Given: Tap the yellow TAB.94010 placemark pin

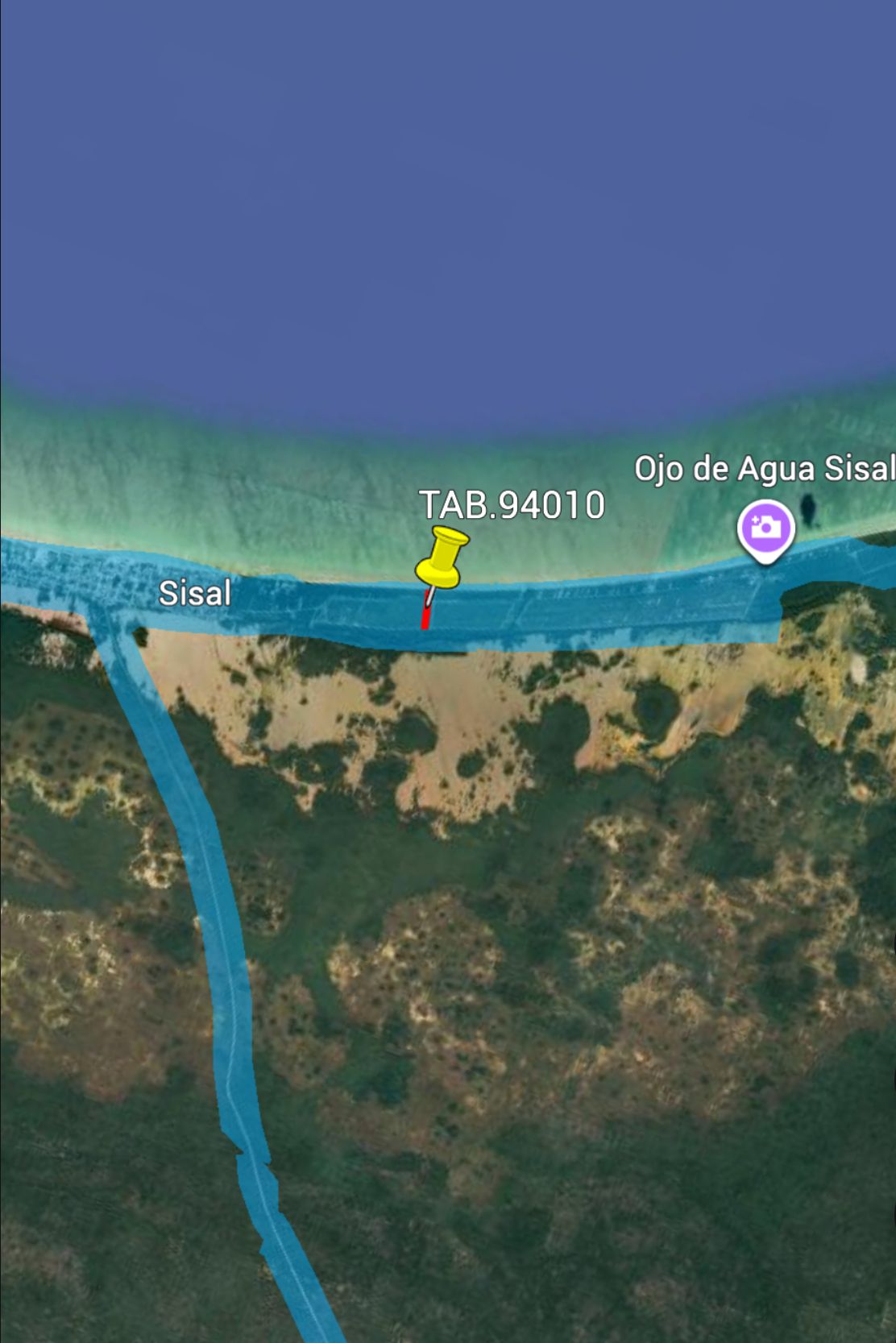Looking at the screenshot, I should (x=442, y=557).
